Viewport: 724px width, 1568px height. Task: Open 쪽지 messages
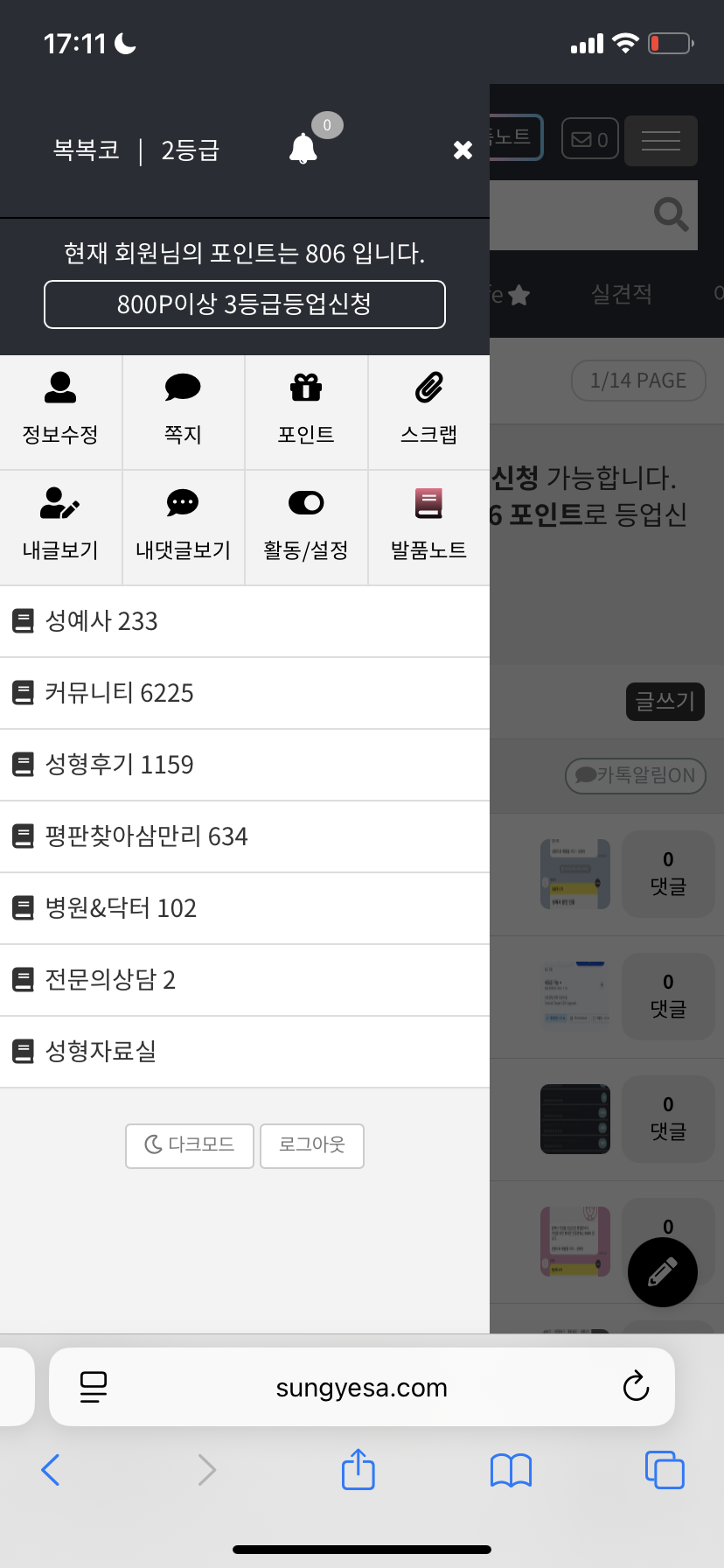coord(183,409)
